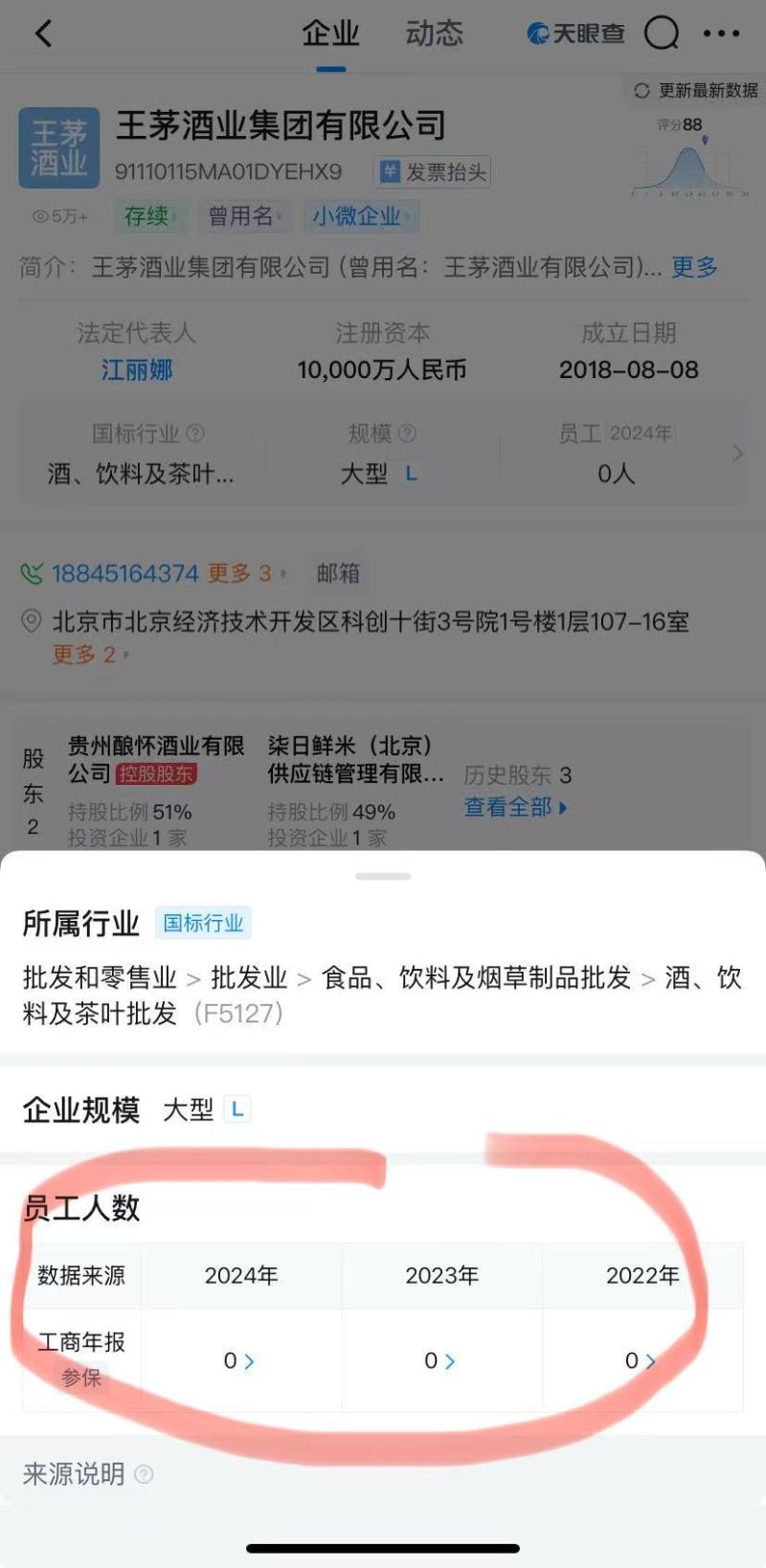Open 2023年 employee count detail
The height and width of the screenshot is (1568, 766).
(440, 1360)
